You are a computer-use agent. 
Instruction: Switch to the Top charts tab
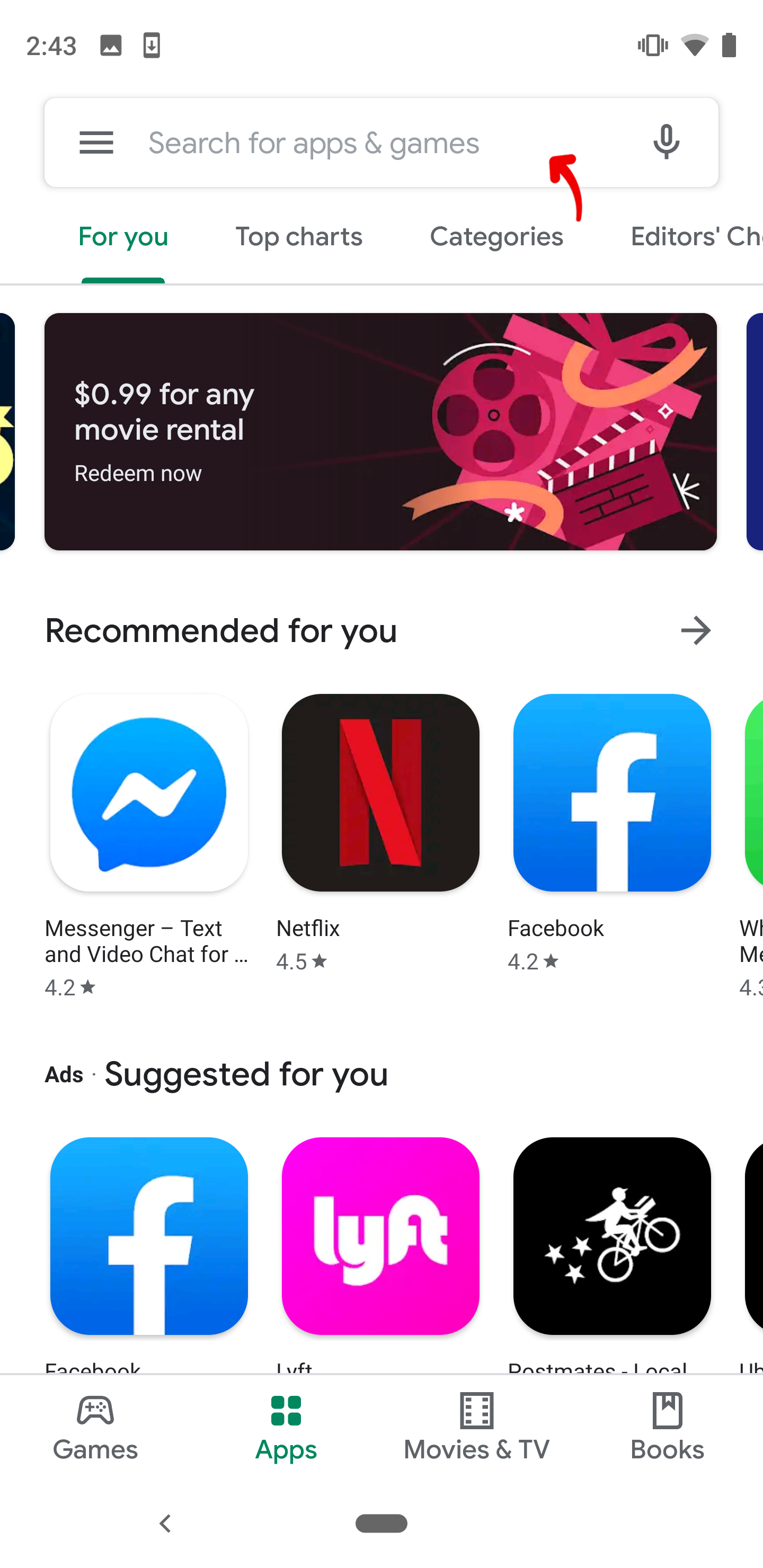(x=298, y=237)
